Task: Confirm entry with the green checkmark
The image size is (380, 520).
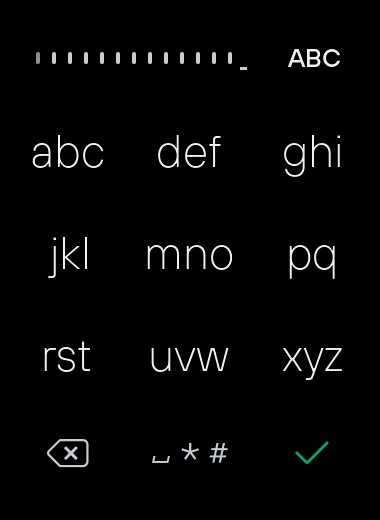Action: click(x=312, y=453)
